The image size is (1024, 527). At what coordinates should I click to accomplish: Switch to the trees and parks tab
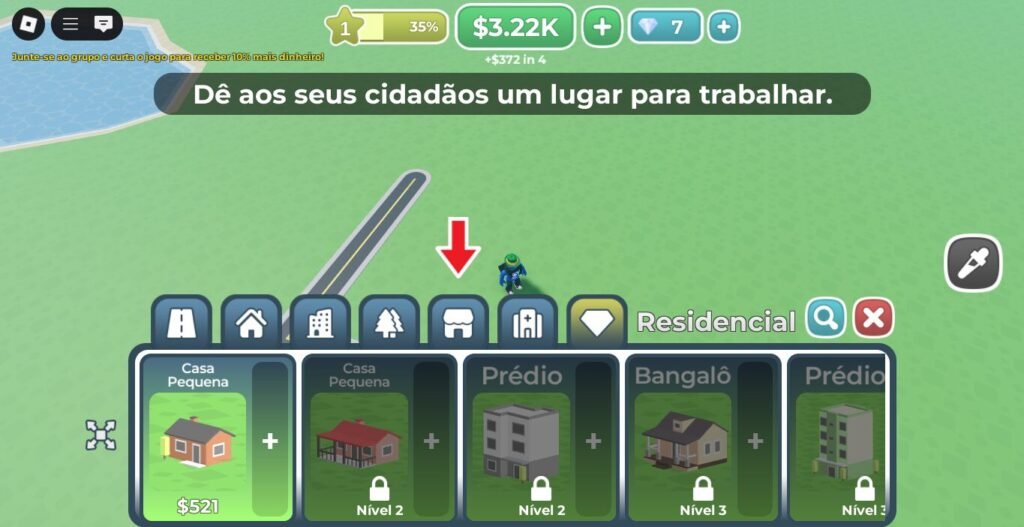(389, 323)
